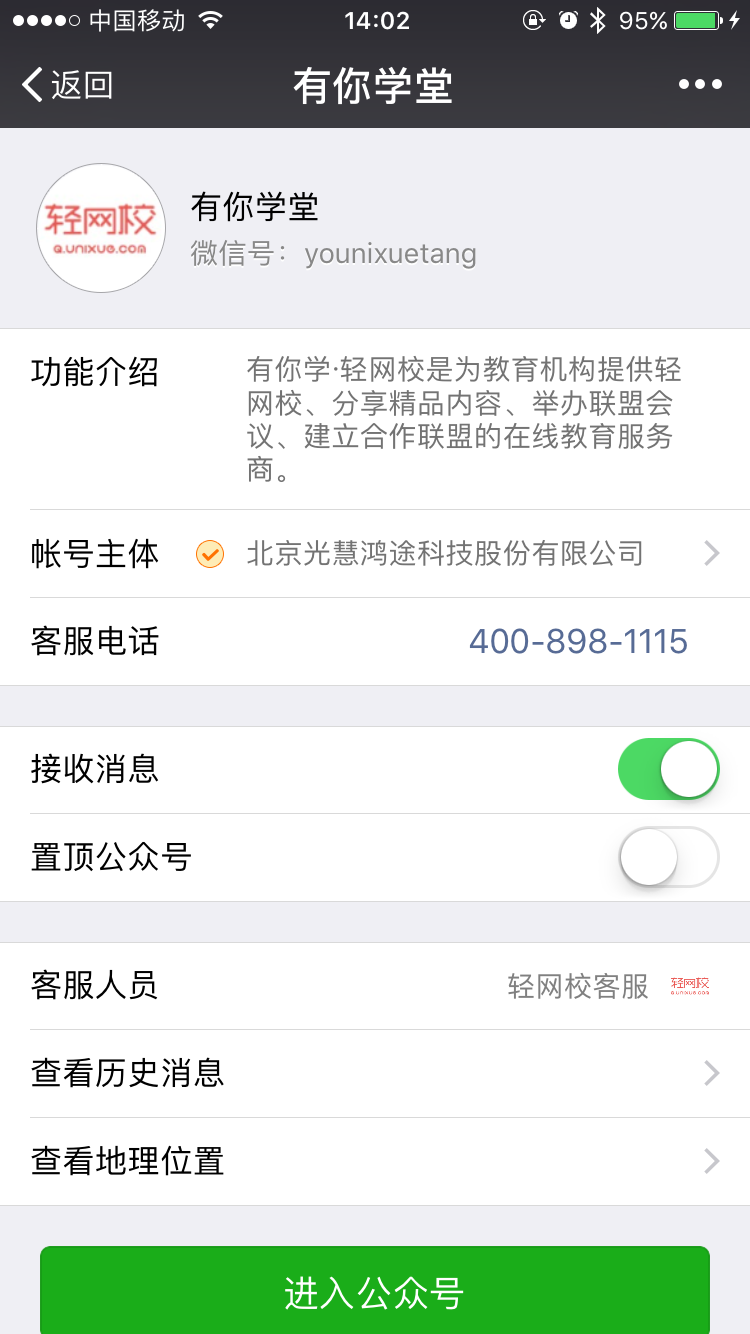Call customer service 400-898-1115
Screen dimensions: 750x1334
578,641
